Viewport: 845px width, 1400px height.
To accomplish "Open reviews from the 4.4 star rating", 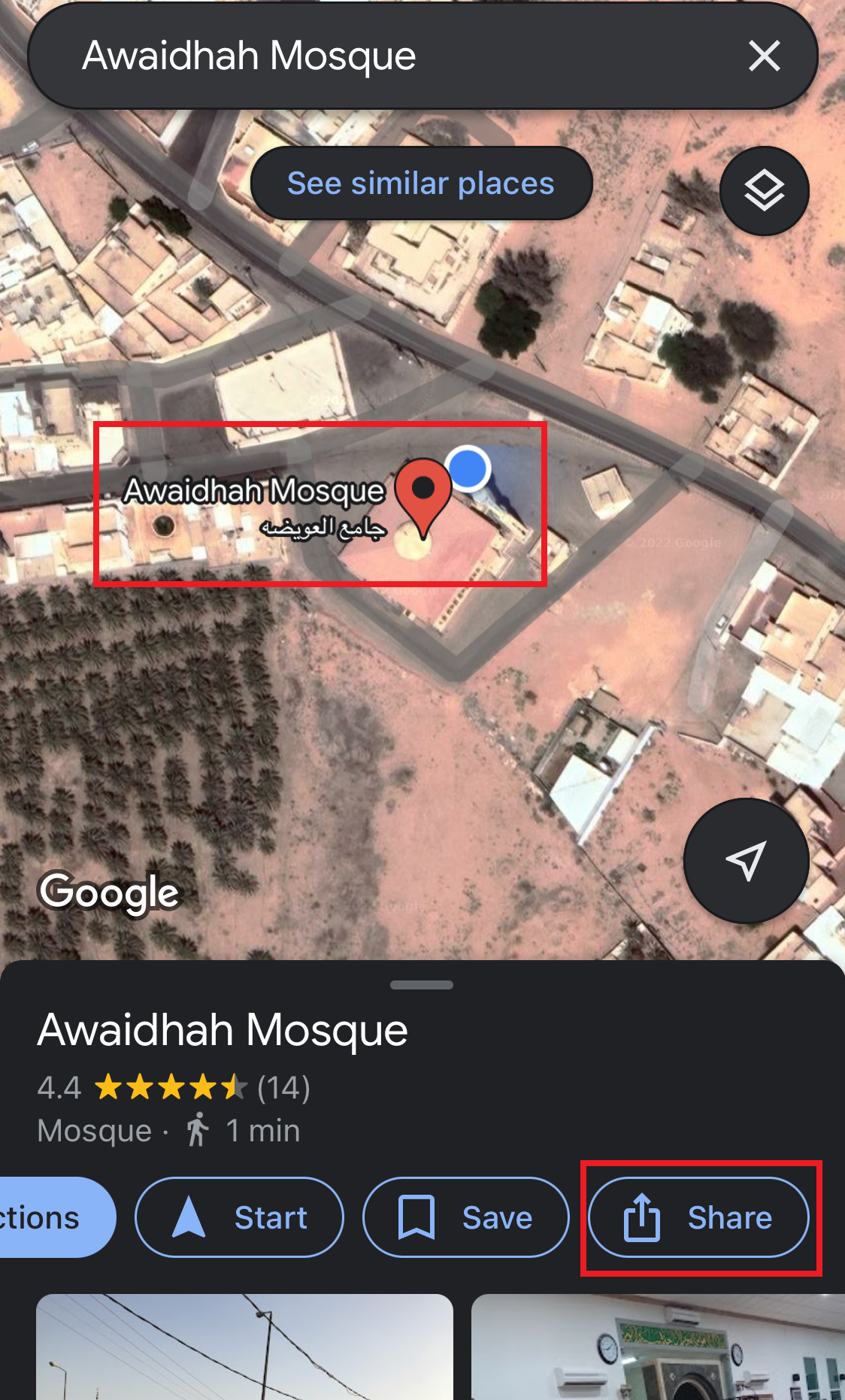I will 174,1087.
